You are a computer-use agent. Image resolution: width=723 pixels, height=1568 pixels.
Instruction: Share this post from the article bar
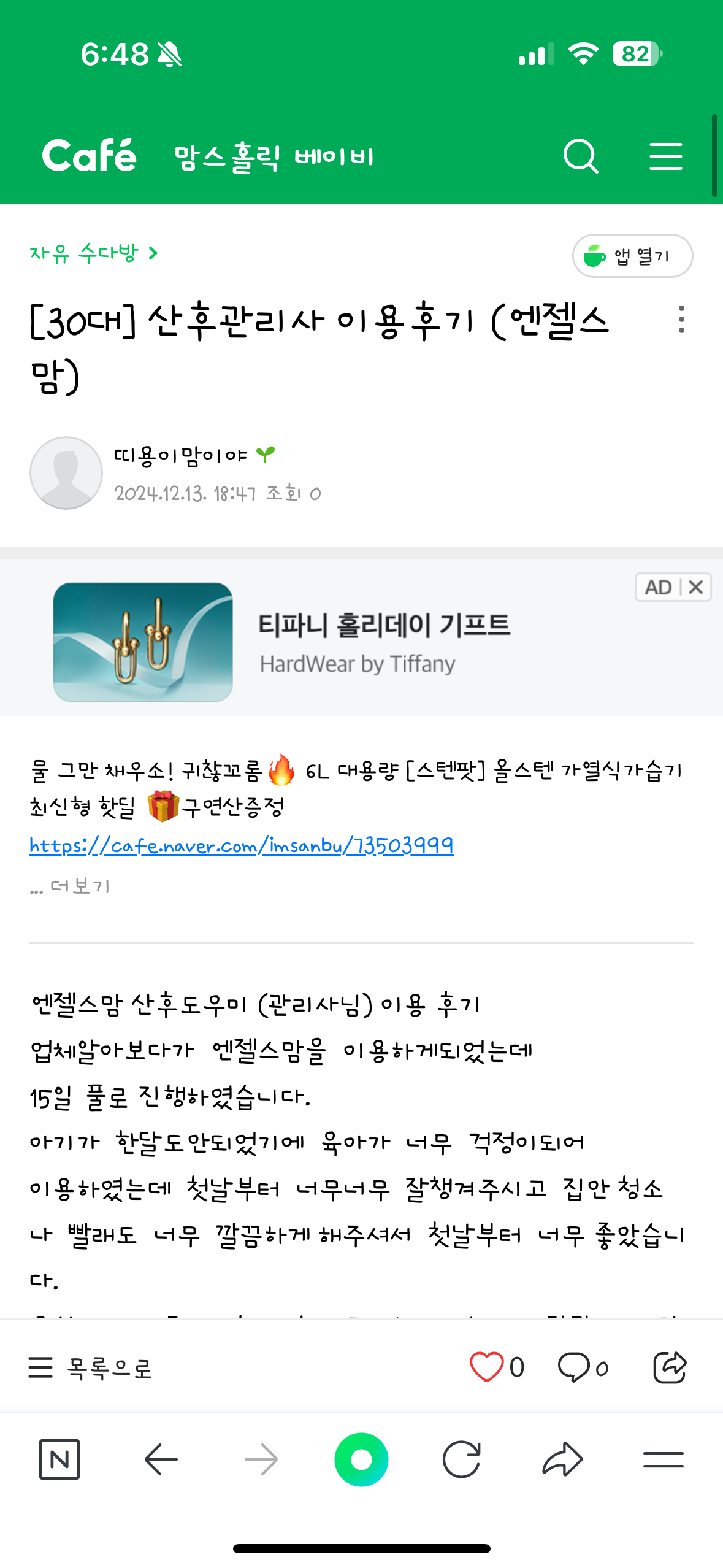pos(669,1367)
